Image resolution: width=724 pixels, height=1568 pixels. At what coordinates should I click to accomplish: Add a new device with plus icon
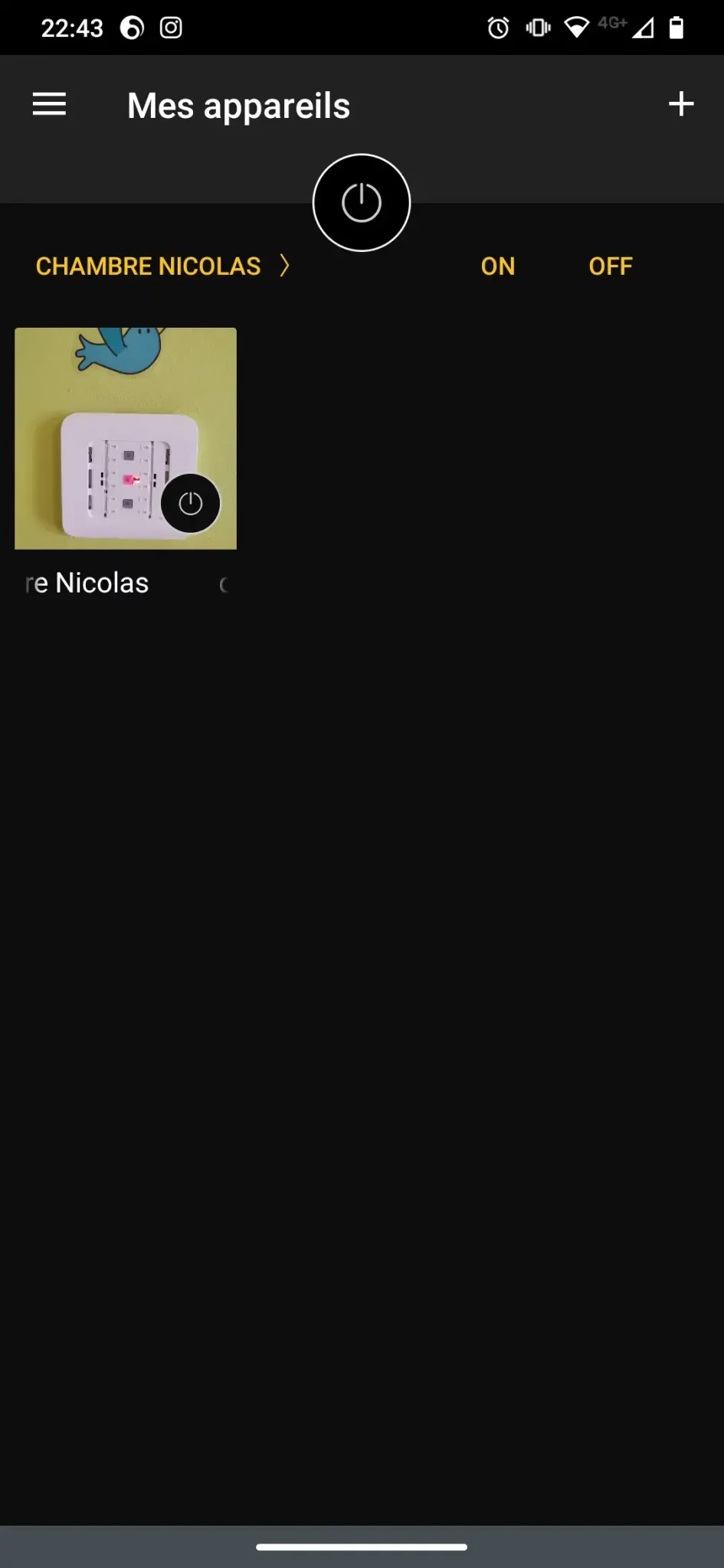[680, 104]
